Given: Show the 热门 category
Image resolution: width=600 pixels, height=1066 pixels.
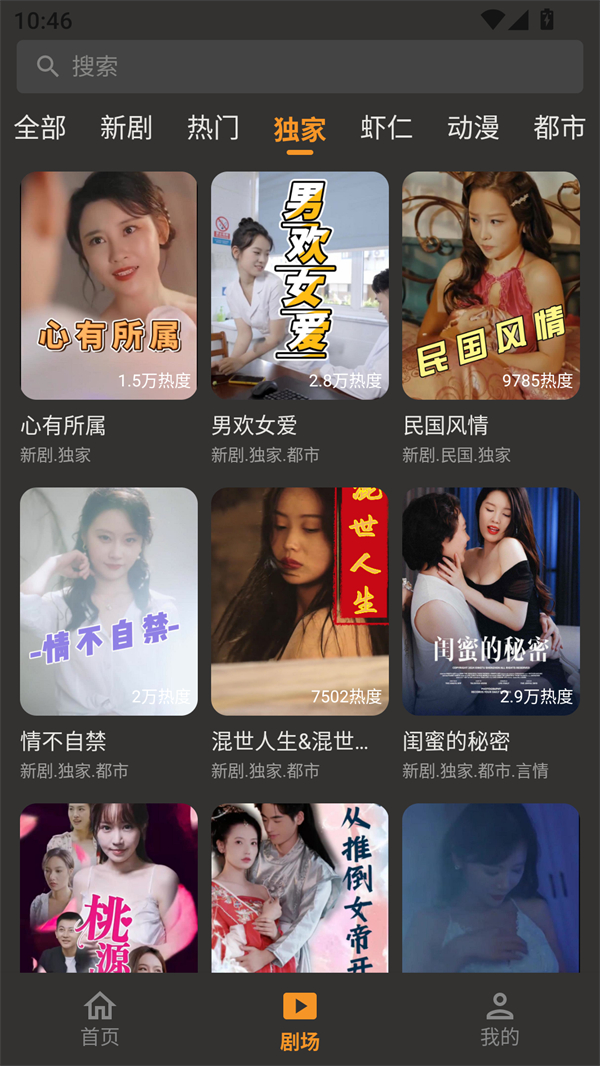Looking at the screenshot, I should pos(213,128).
